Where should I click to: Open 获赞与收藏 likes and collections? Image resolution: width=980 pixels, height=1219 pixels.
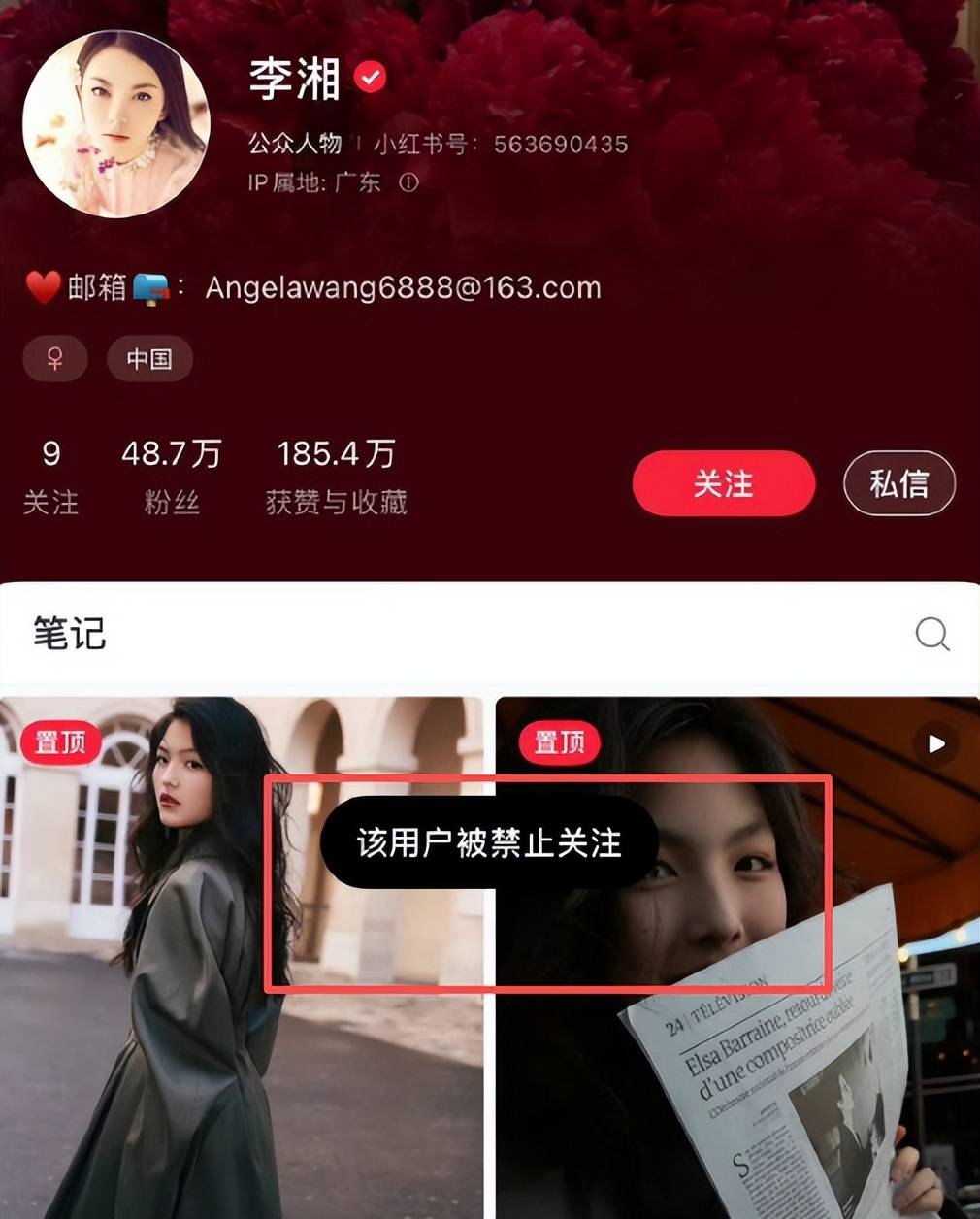[336, 477]
